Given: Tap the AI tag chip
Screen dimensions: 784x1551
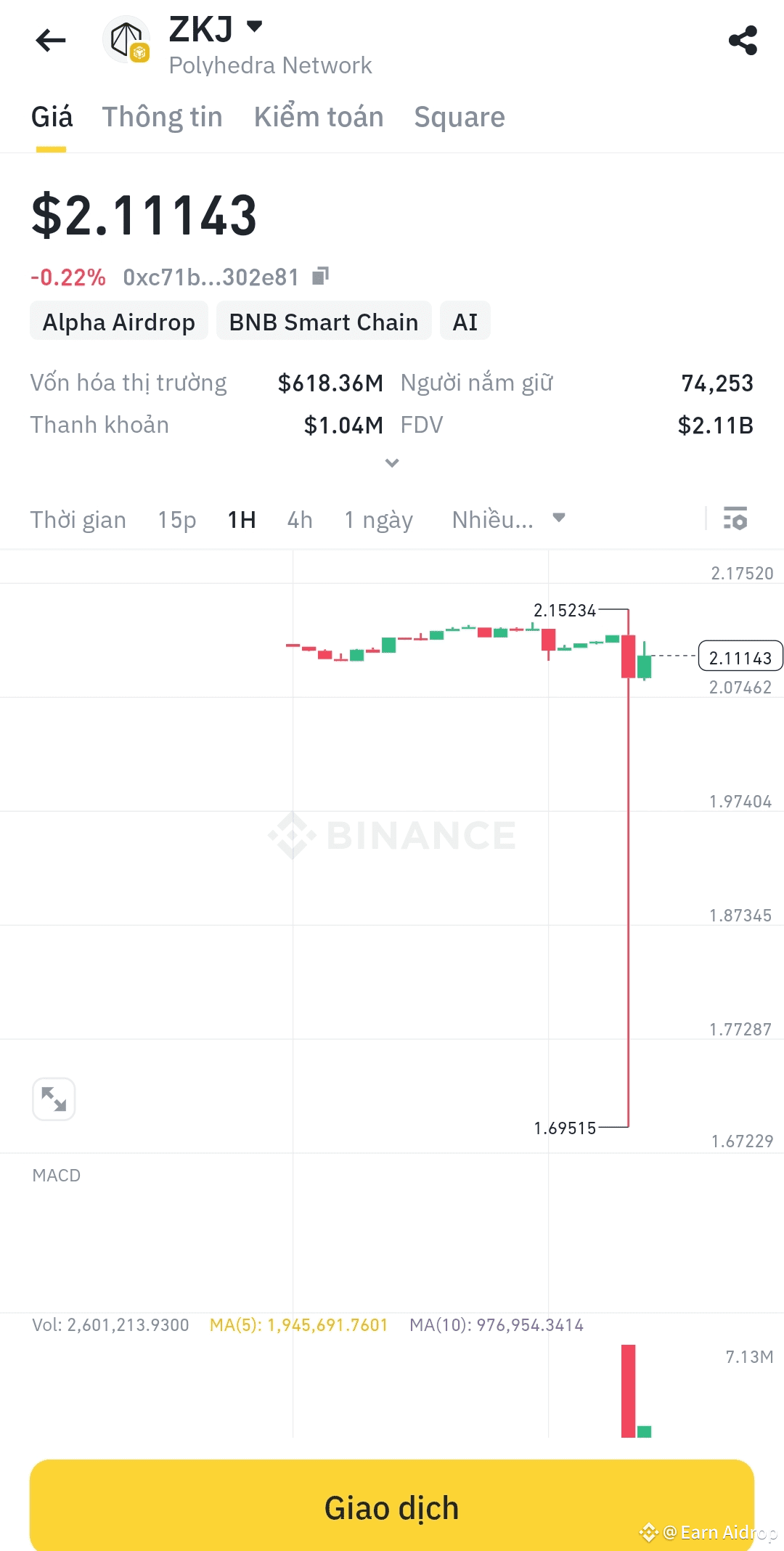Looking at the screenshot, I should pyautogui.click(x=465, y=321).
